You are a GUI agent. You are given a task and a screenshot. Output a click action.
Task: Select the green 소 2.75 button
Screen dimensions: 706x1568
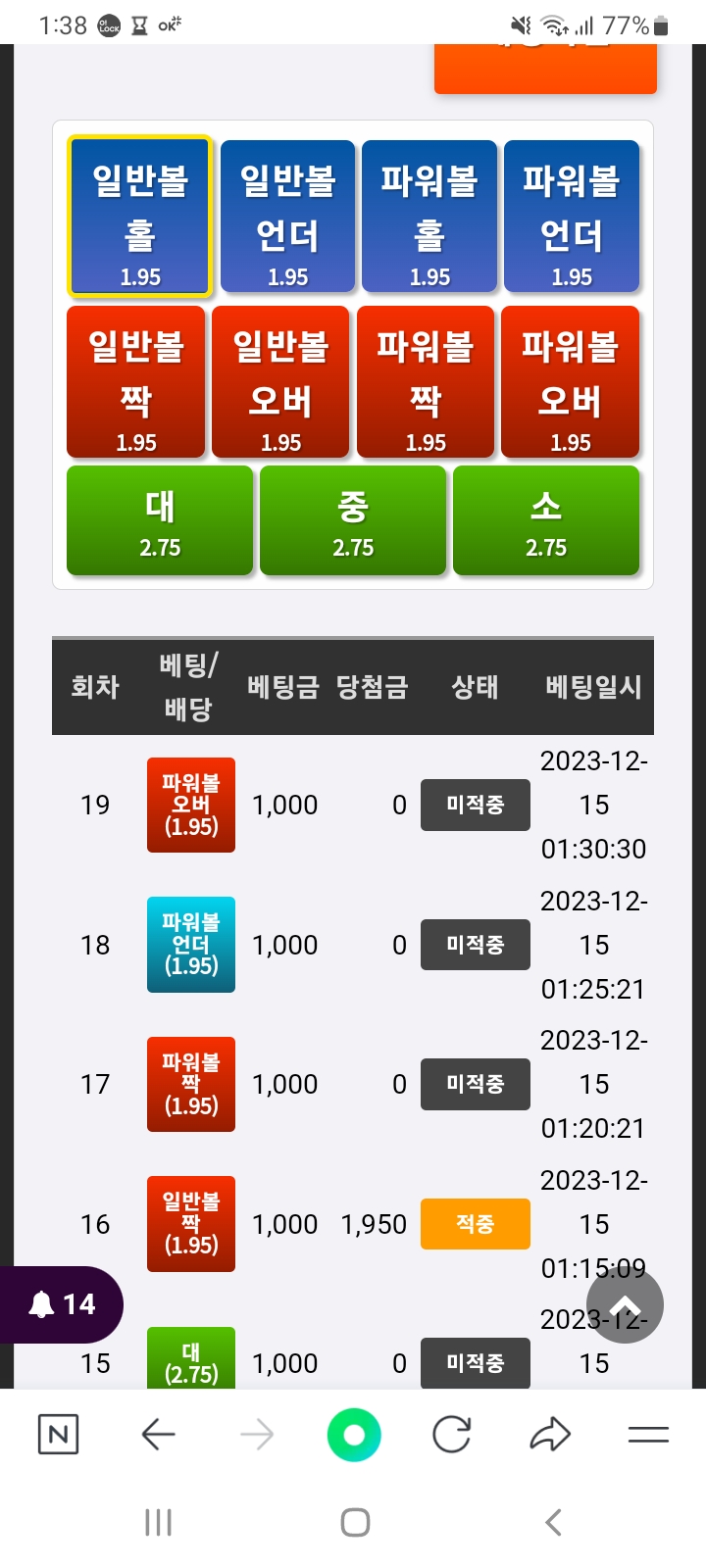click(546, 520)
